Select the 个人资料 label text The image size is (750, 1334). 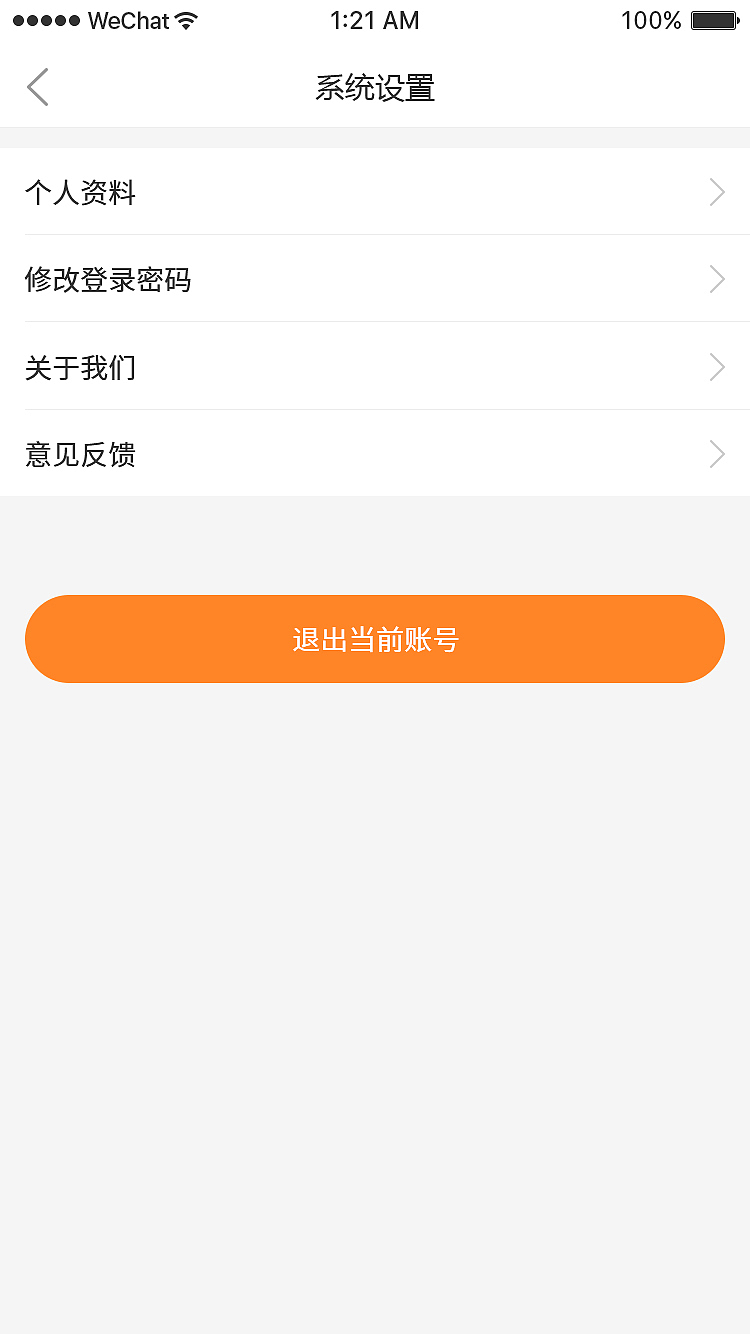pyautogui.click(x=80, y=193)
